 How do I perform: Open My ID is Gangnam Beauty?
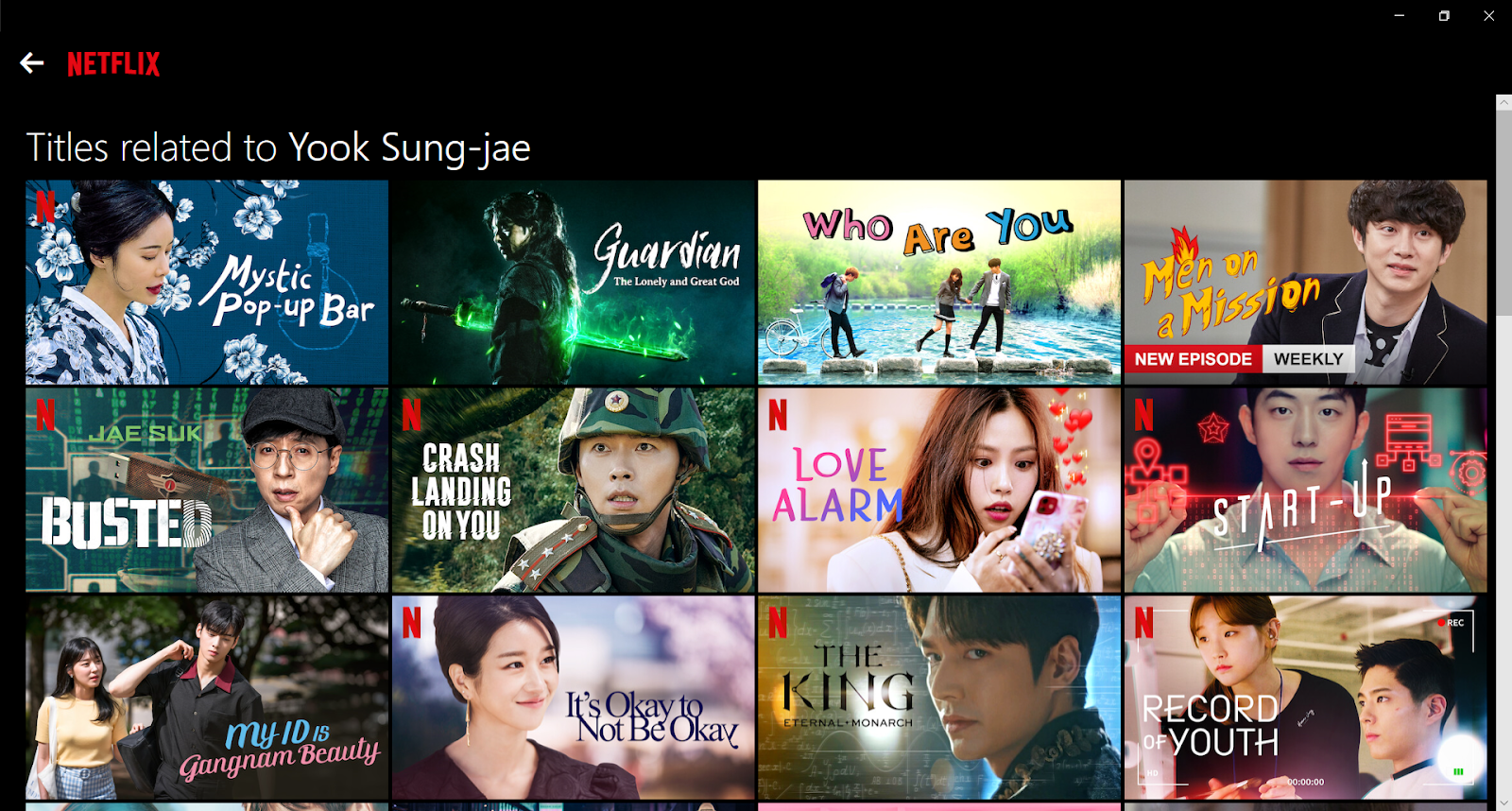(x=207, y=698)
